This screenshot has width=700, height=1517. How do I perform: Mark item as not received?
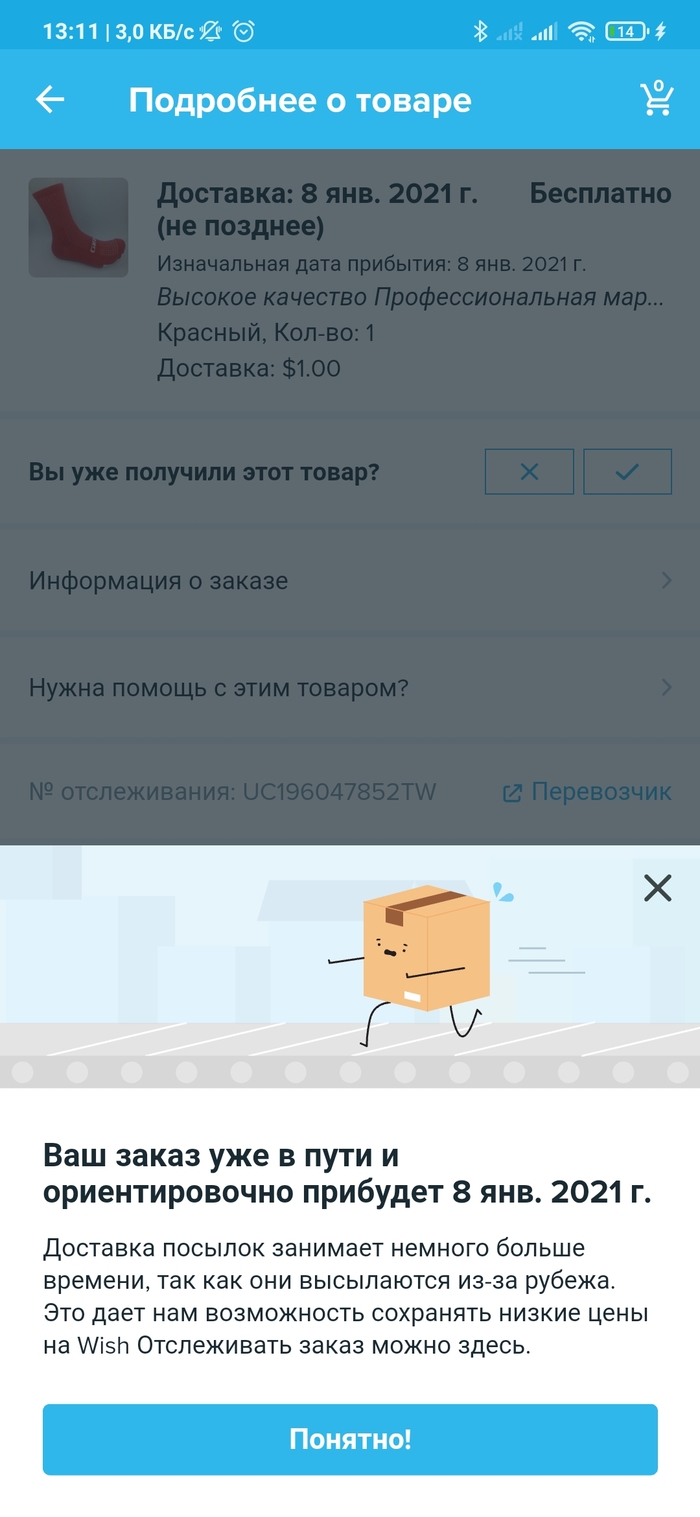tap(529, 472)
